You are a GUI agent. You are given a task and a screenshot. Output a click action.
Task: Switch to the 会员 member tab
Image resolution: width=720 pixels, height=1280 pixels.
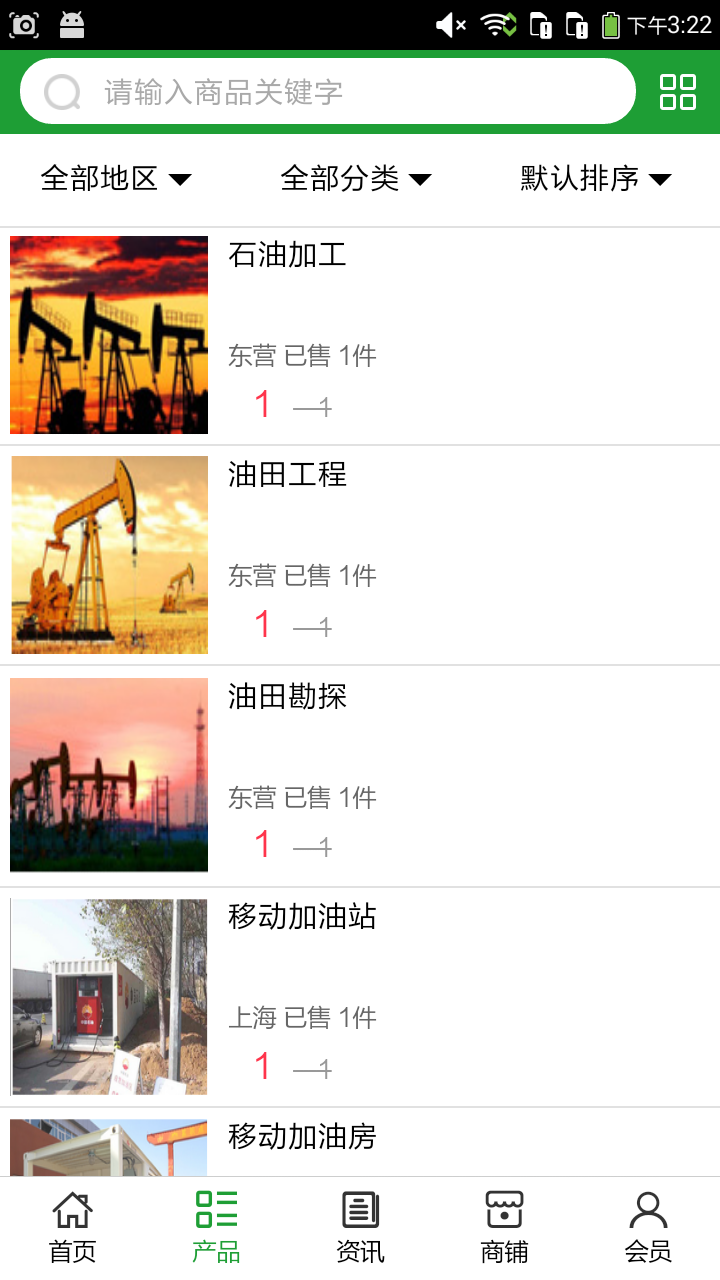click(648, 1227)
